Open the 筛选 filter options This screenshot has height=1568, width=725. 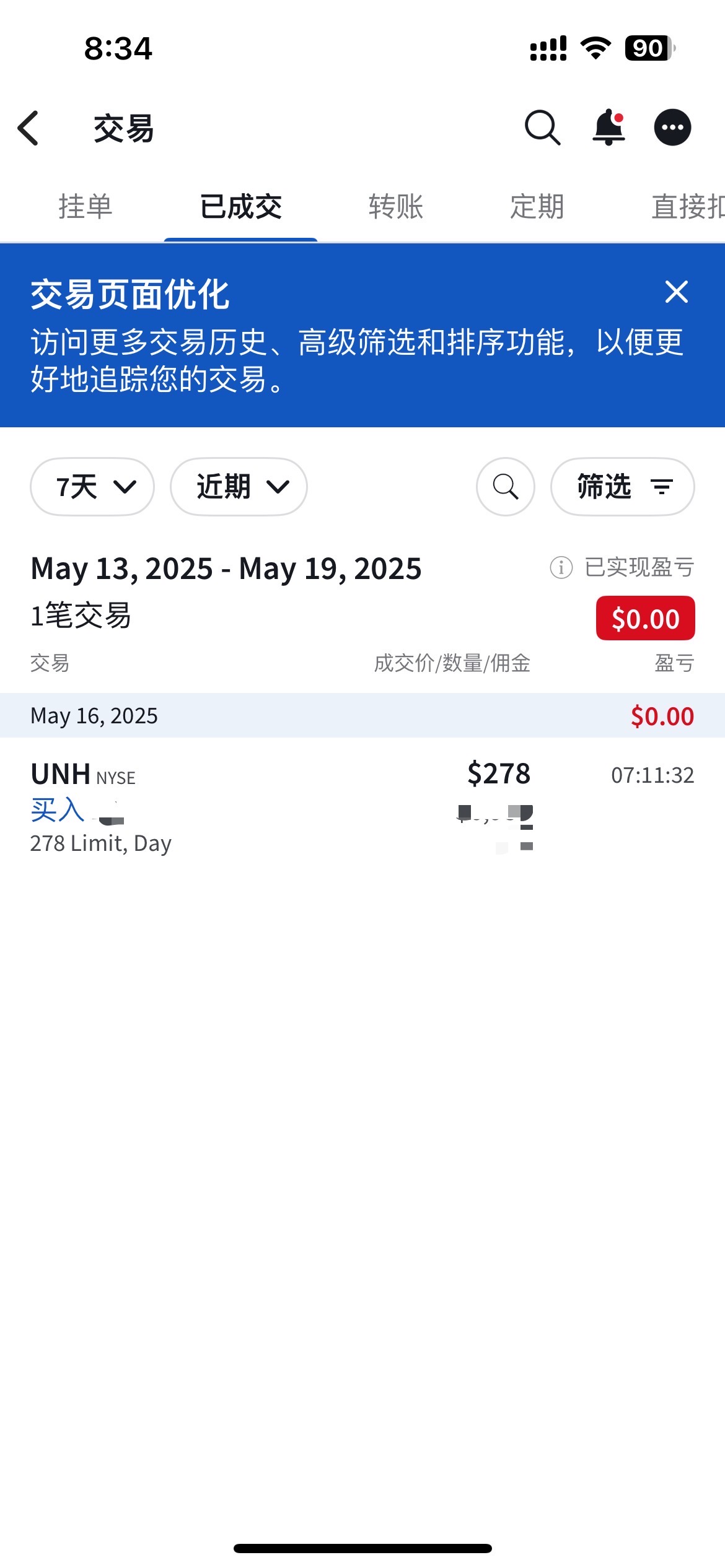pyautogui.click(x=622, y=487)
